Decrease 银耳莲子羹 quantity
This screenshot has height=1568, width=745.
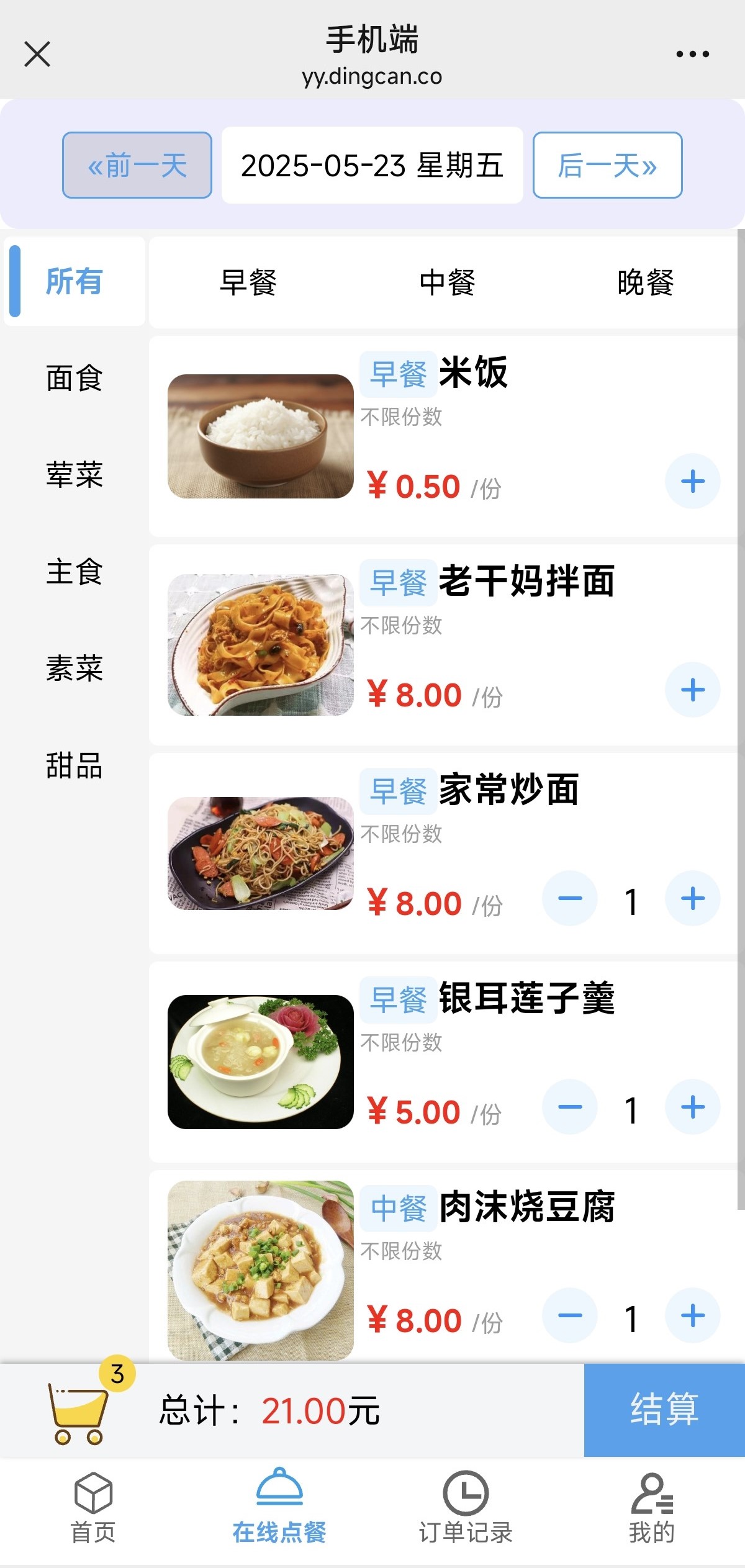click(x=569, y=1106)
